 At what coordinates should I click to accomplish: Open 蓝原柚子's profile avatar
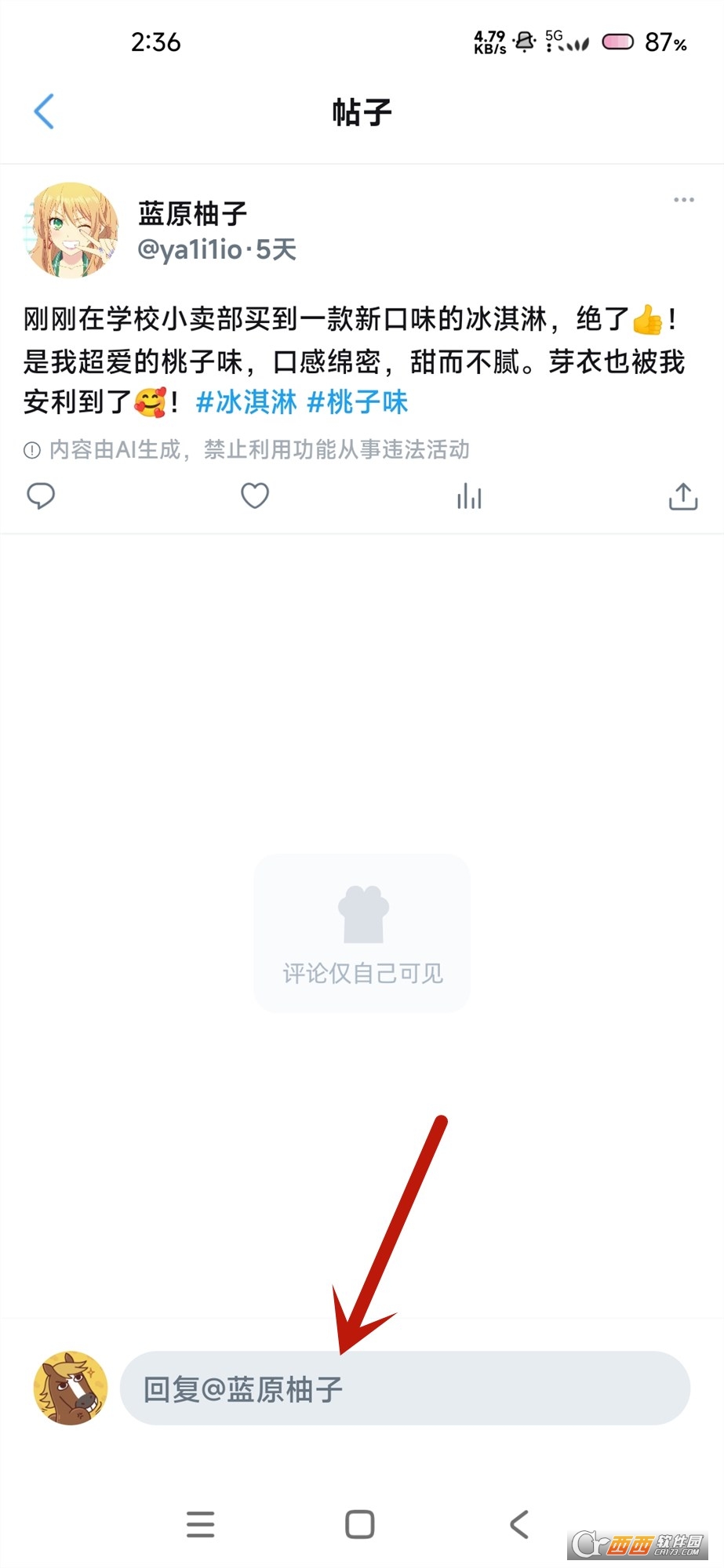71,230
